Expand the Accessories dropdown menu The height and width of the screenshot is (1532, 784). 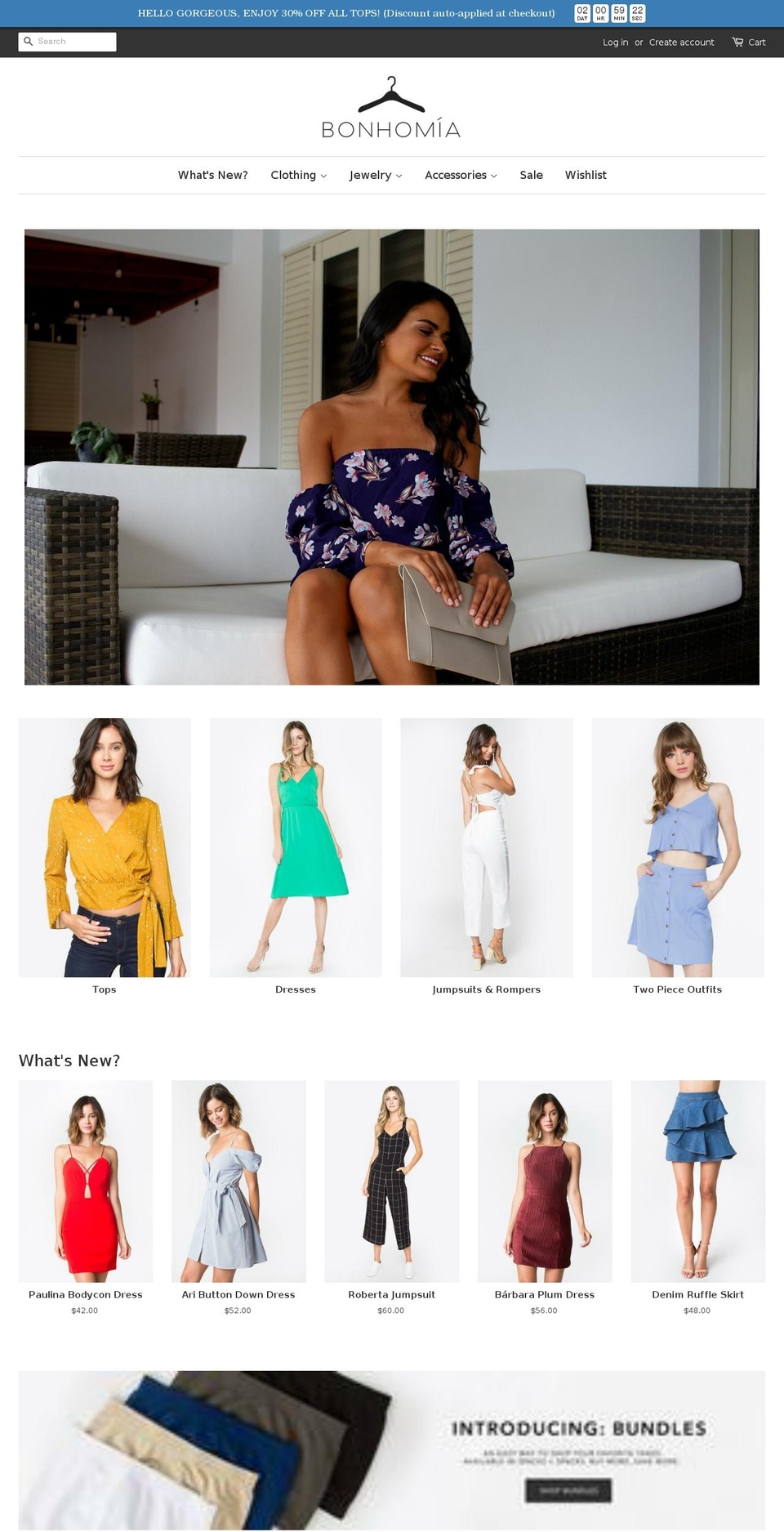point(460,175)
